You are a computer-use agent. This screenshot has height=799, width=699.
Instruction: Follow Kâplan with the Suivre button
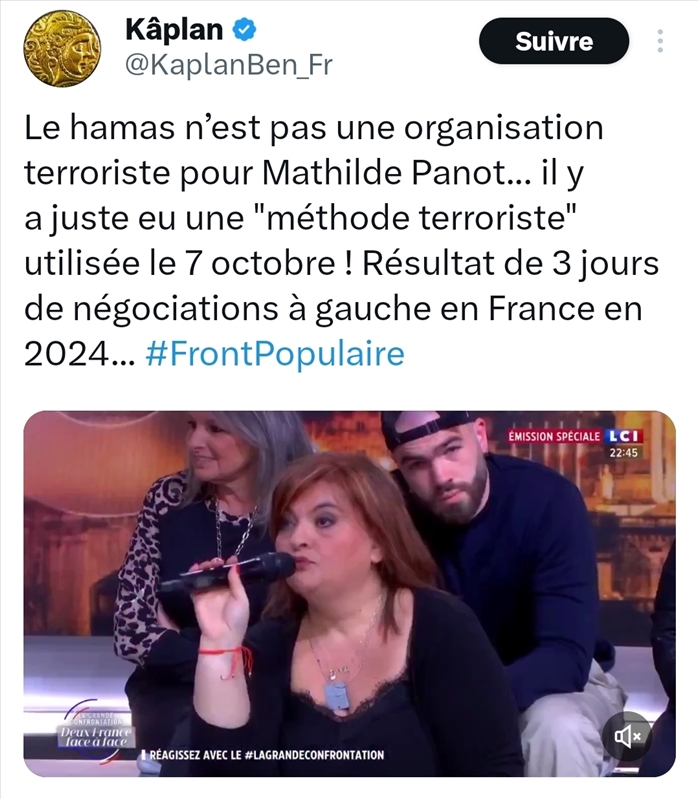553,42
